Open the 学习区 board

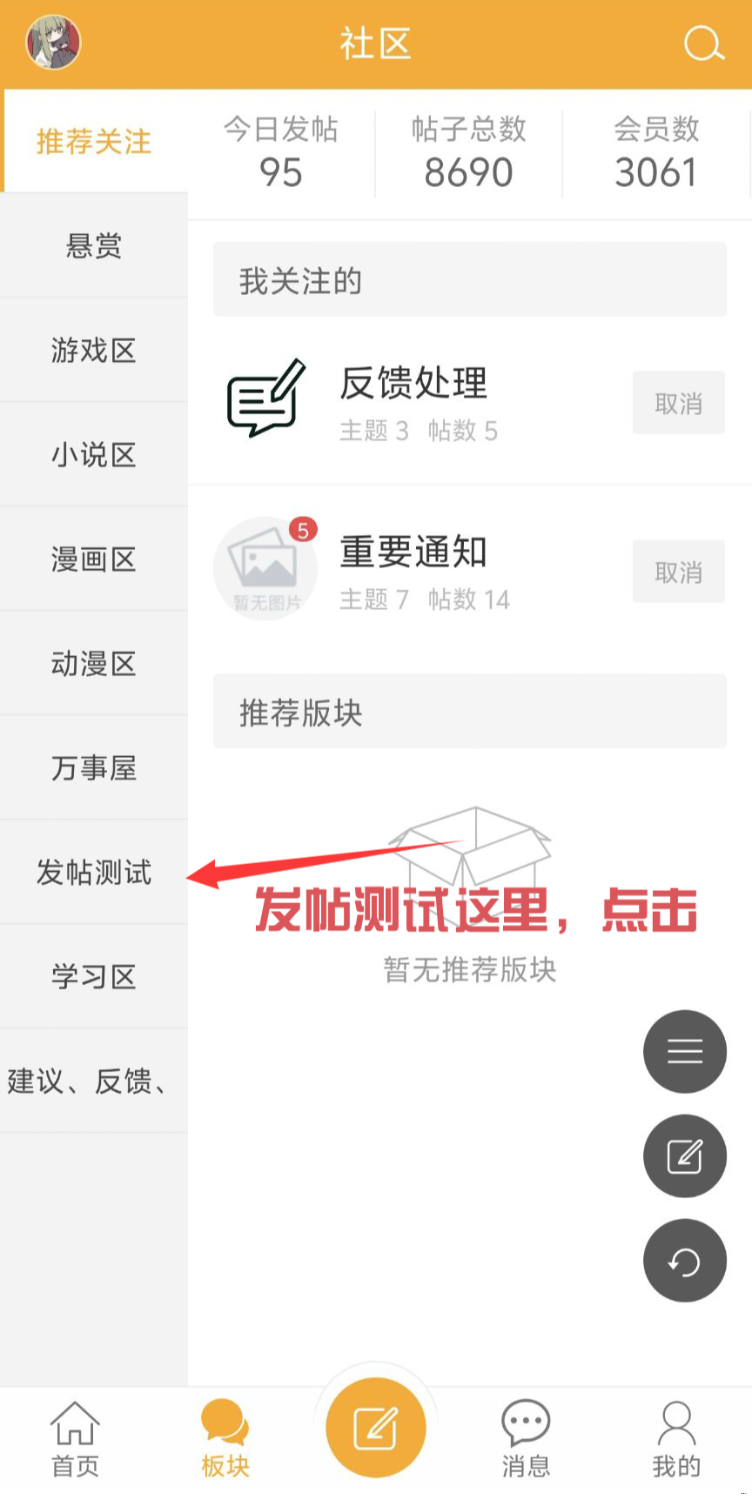(x=94, y=977)
